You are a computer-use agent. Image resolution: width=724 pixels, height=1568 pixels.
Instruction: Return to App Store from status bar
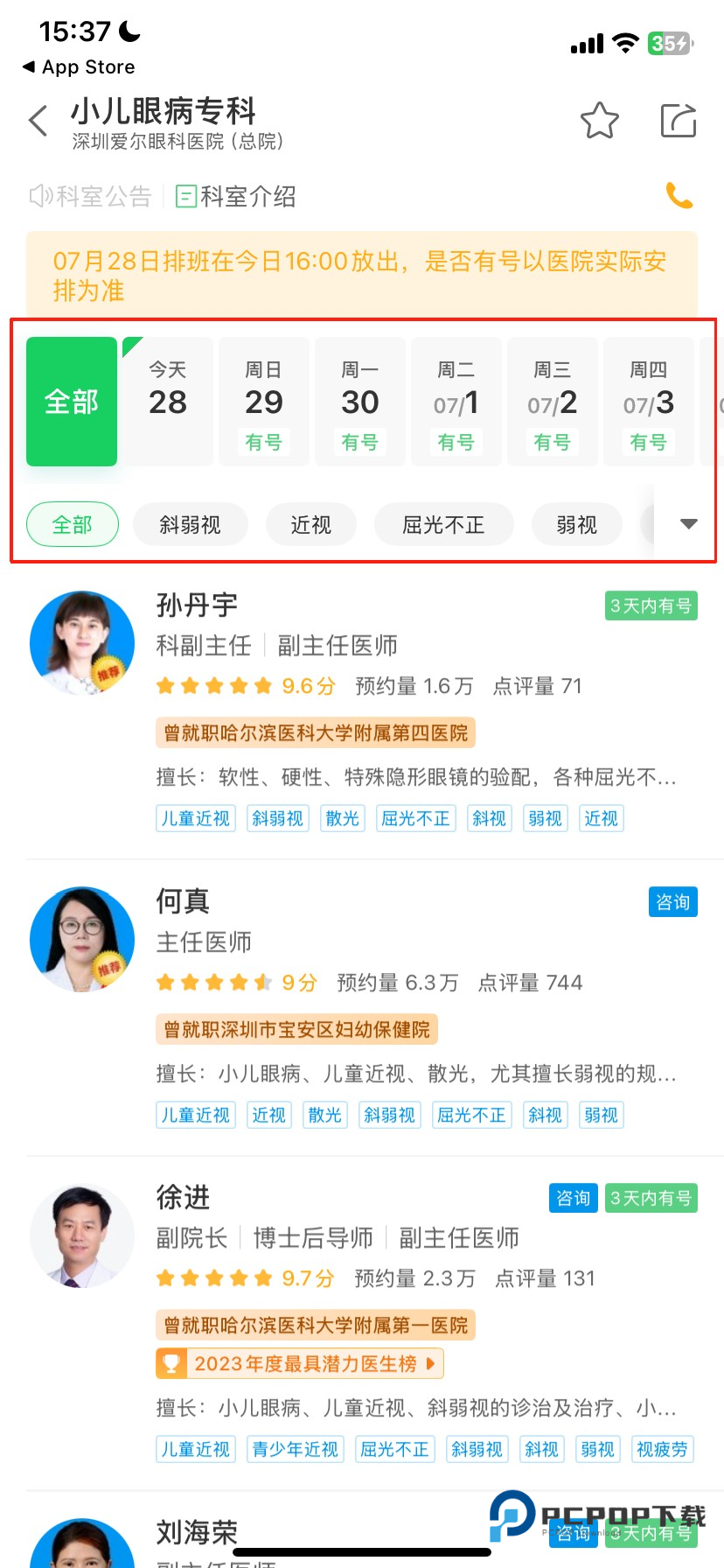tap(79, 67)
